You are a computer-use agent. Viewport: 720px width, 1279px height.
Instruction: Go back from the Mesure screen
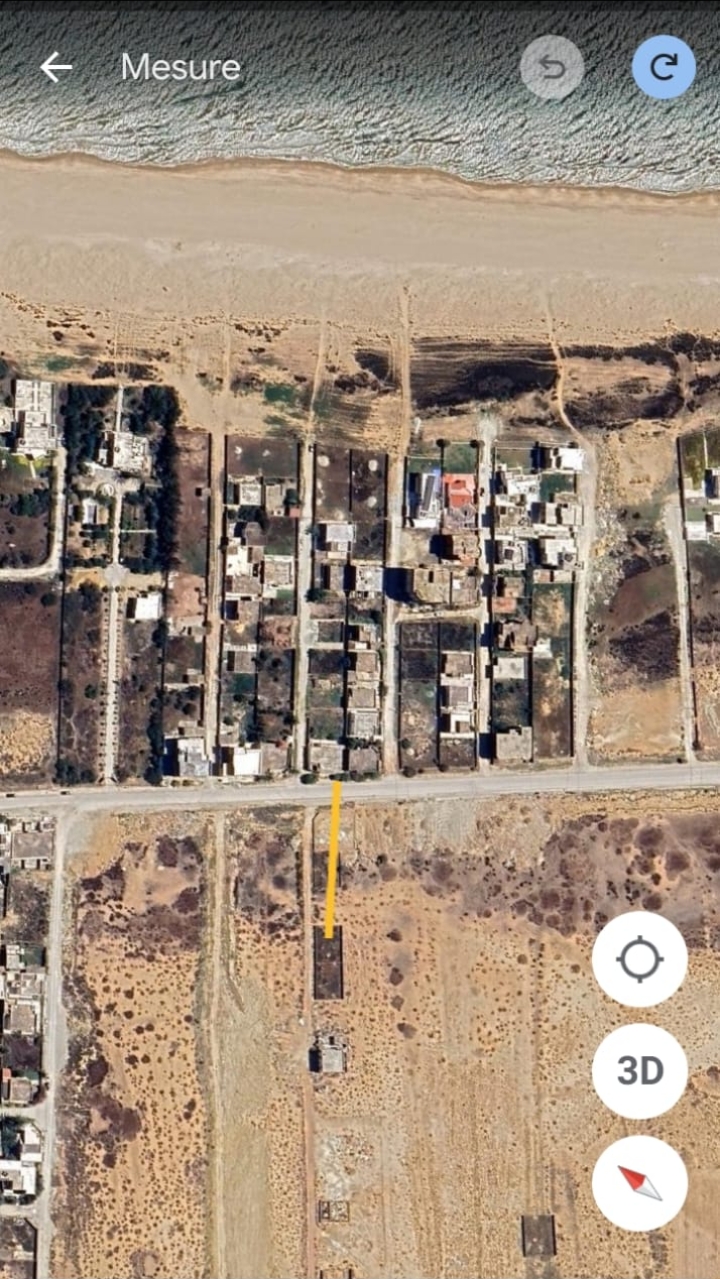(56, 67)
